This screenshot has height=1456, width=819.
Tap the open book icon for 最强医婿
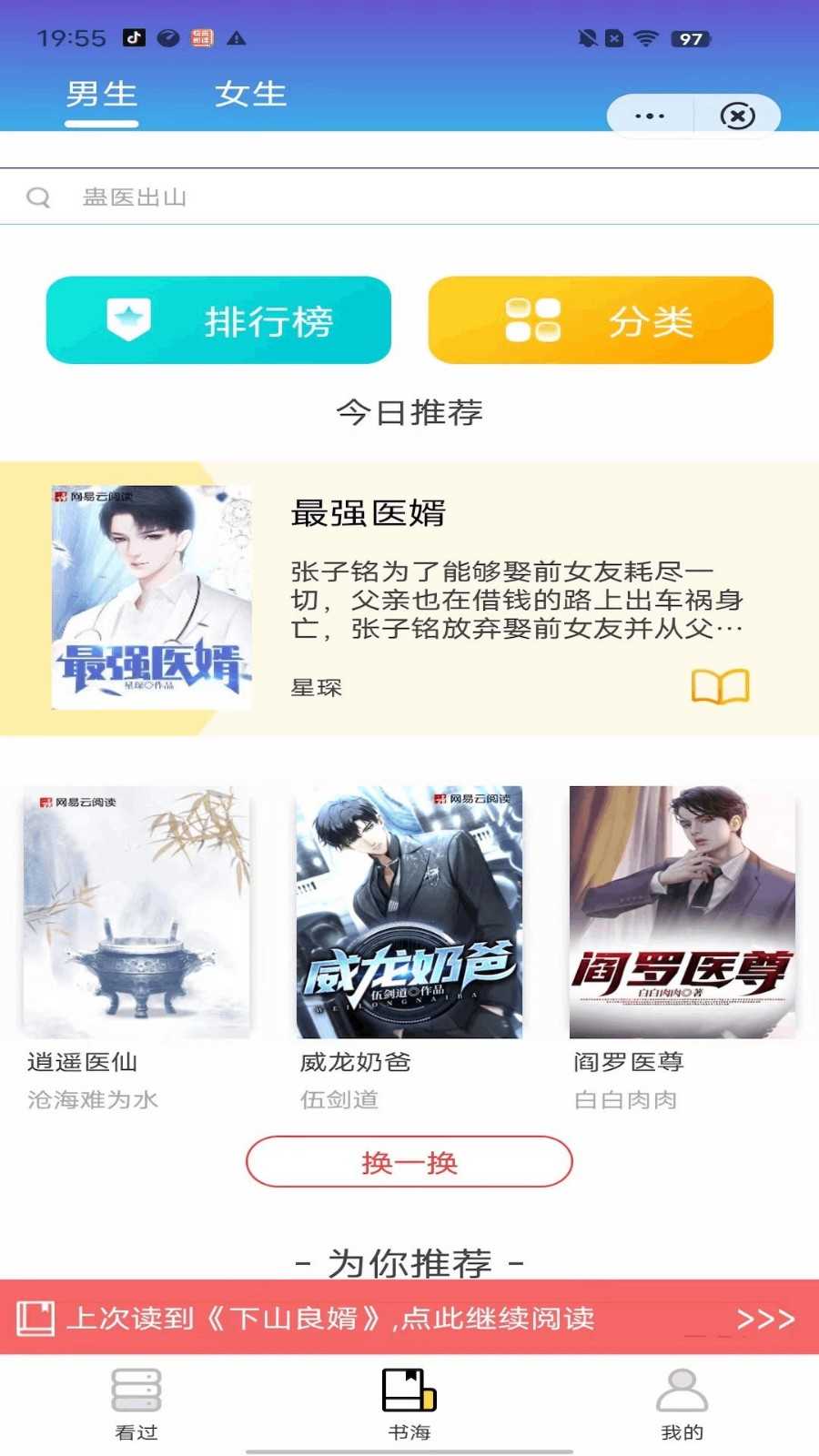coord(720,687)
